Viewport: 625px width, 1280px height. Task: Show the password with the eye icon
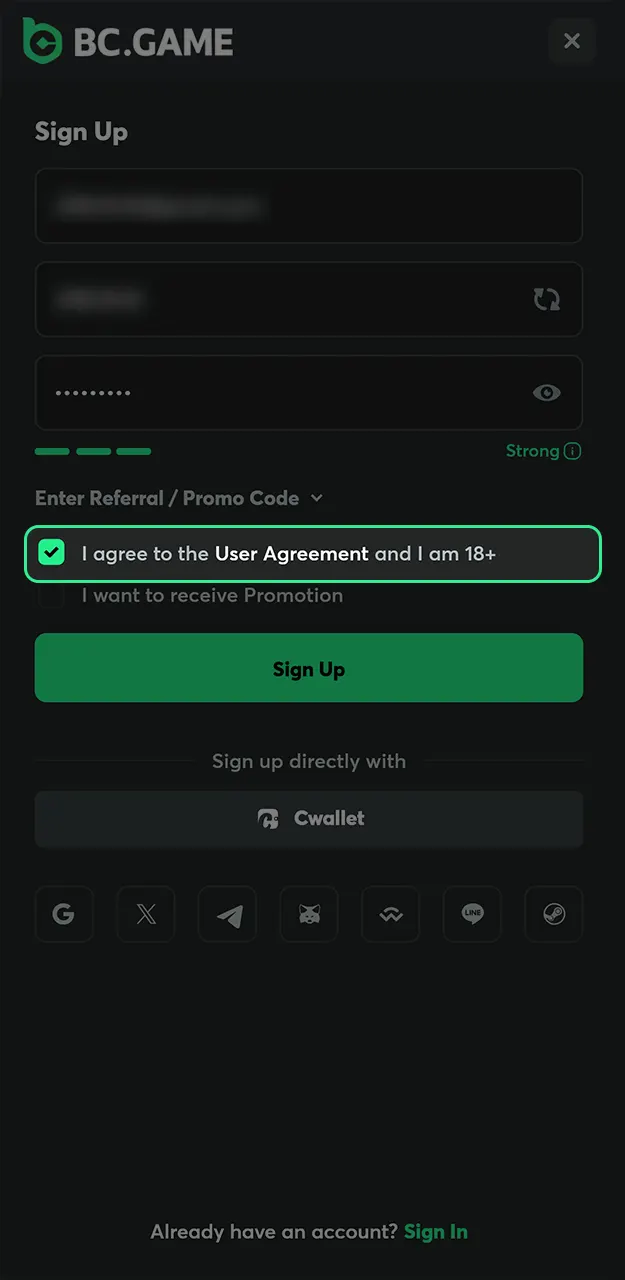546,393
